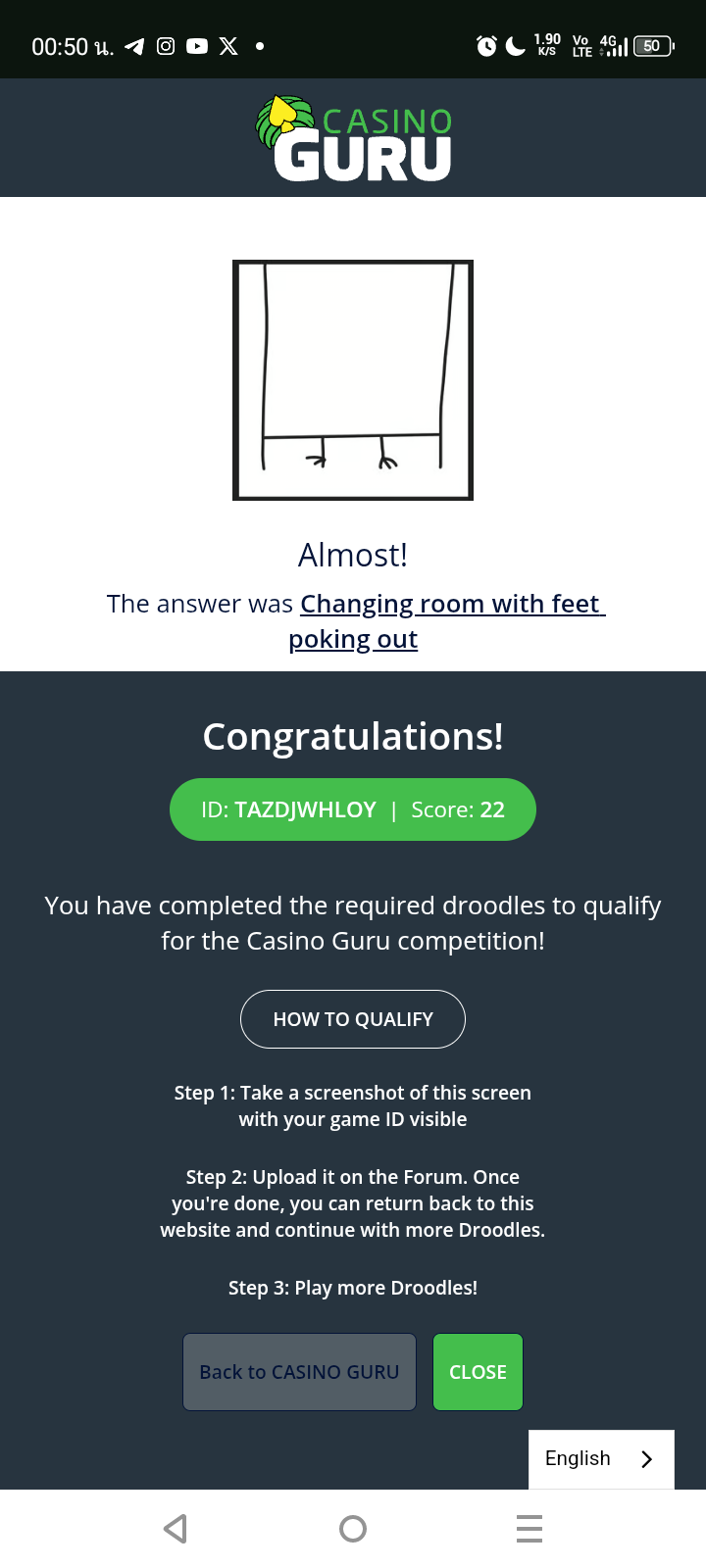
Task: Open the How To Qualify button
Action: [353, 1019]
